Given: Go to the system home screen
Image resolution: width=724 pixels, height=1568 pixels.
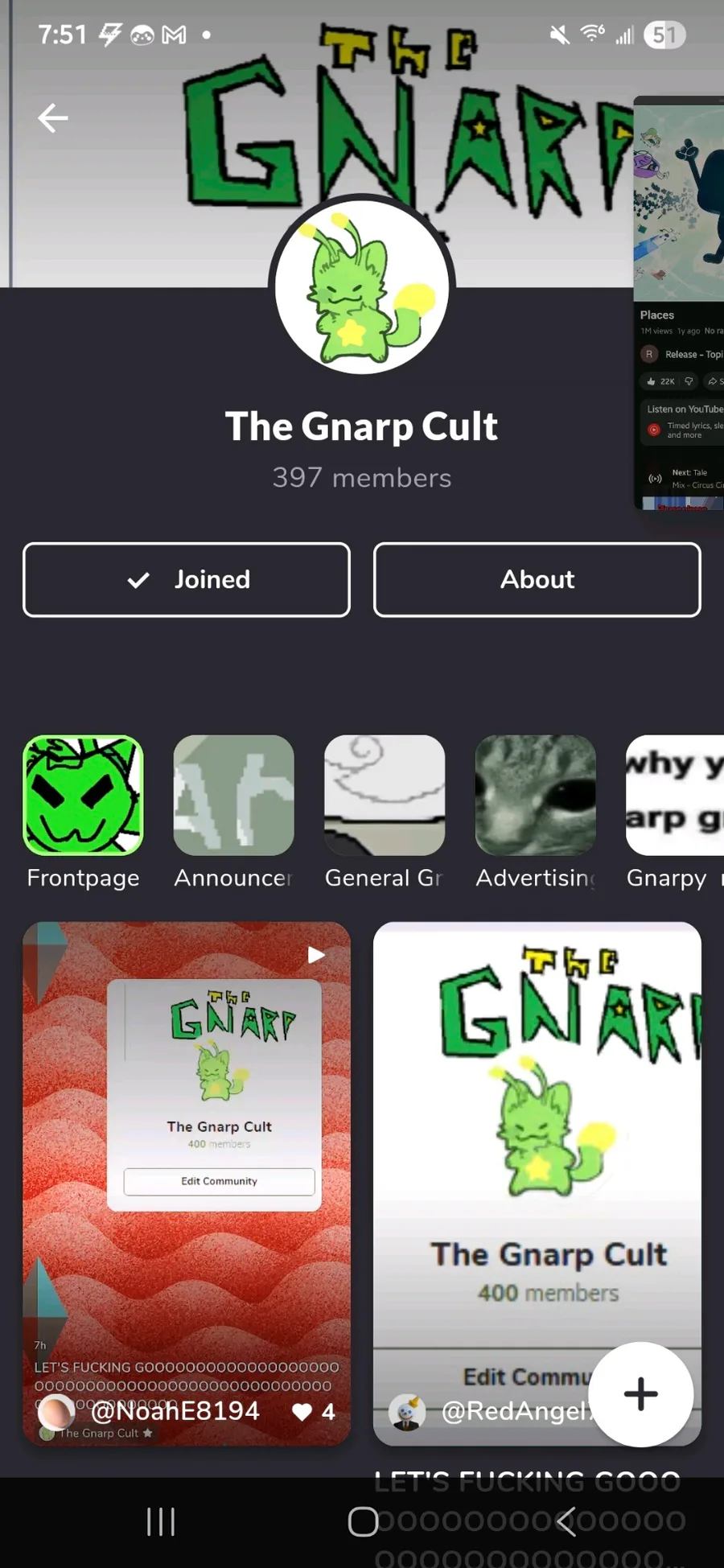Looking at the screenshot, I should click(363, 1521).
